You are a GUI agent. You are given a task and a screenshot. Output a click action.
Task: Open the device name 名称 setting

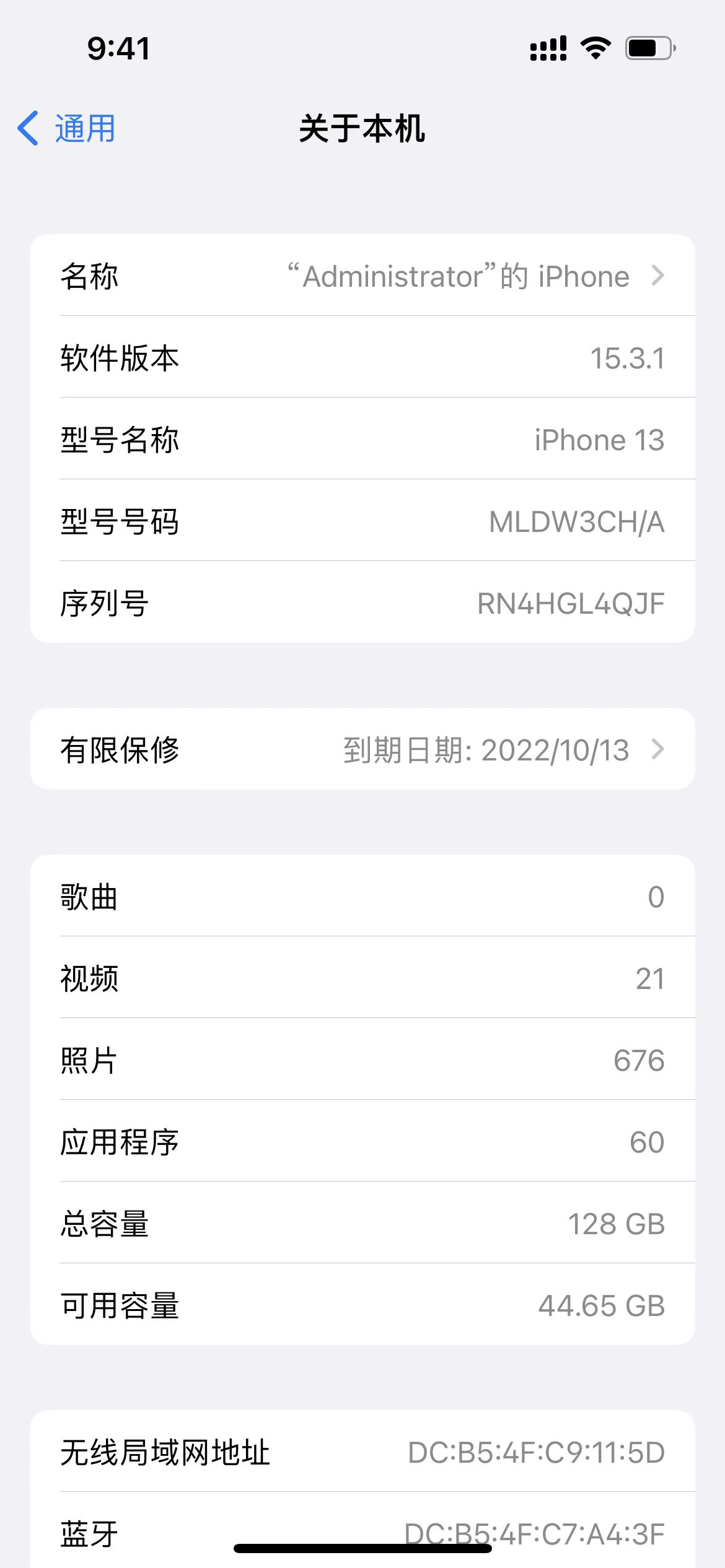pyautogui.click(x=362, y=276)
